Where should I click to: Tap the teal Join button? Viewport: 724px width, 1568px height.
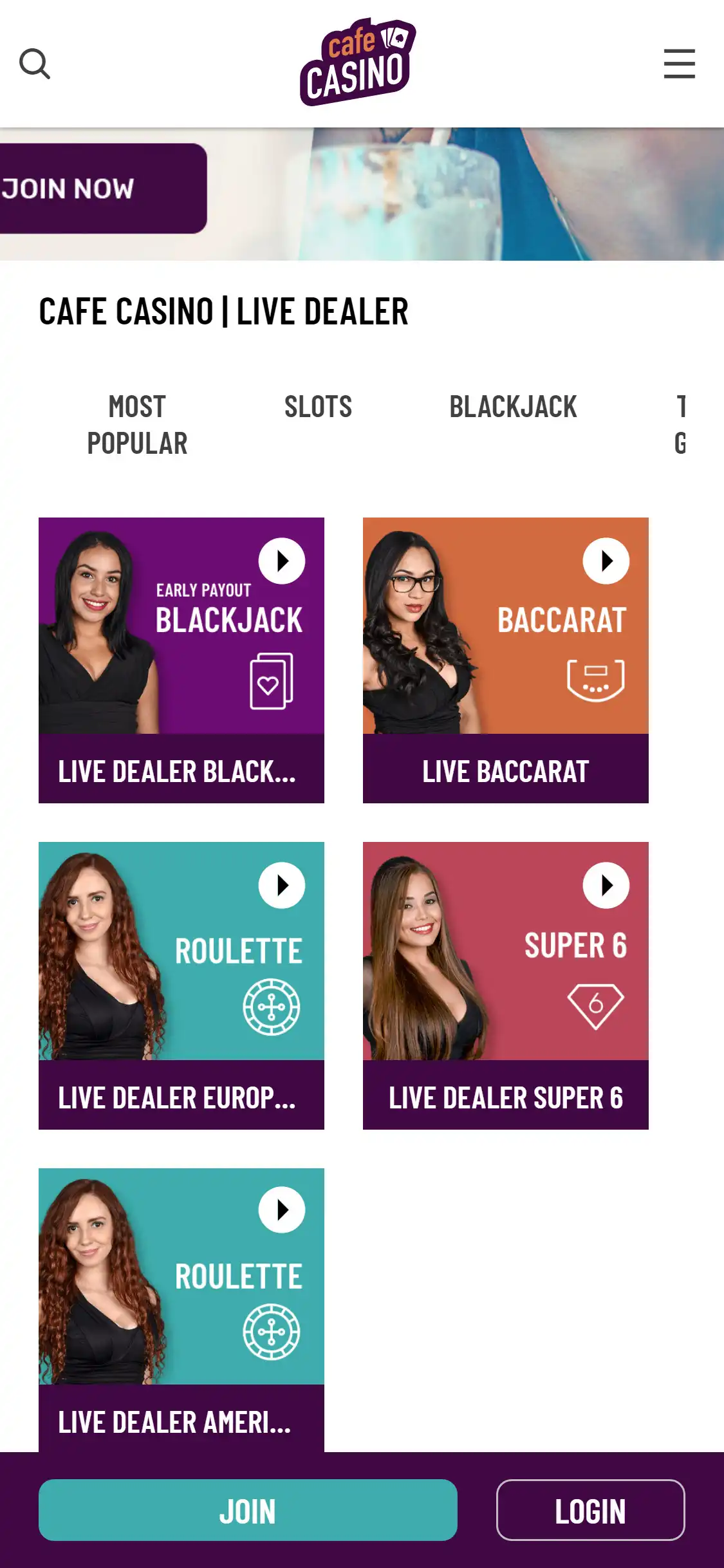(248, 1510)
